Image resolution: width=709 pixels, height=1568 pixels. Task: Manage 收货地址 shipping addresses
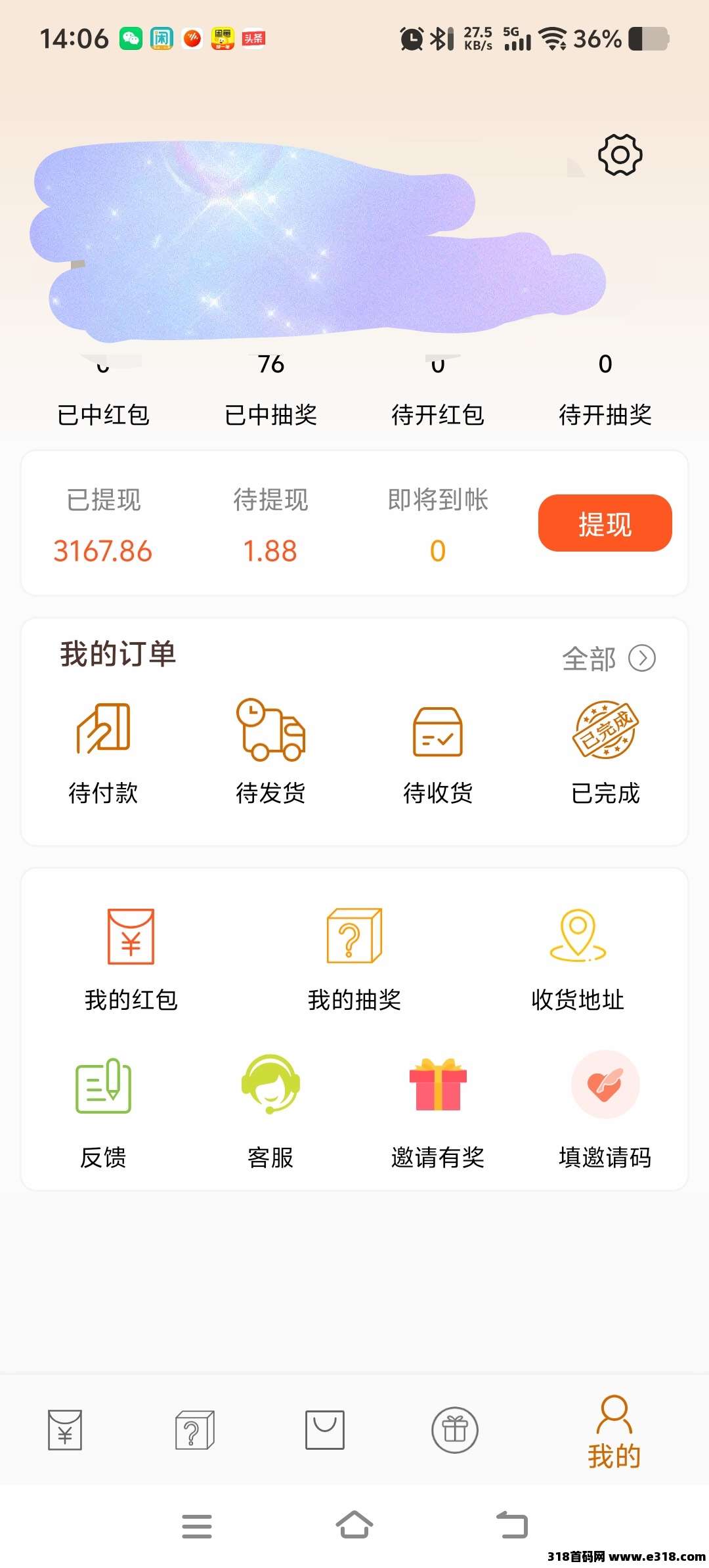(x=578, y=959)
